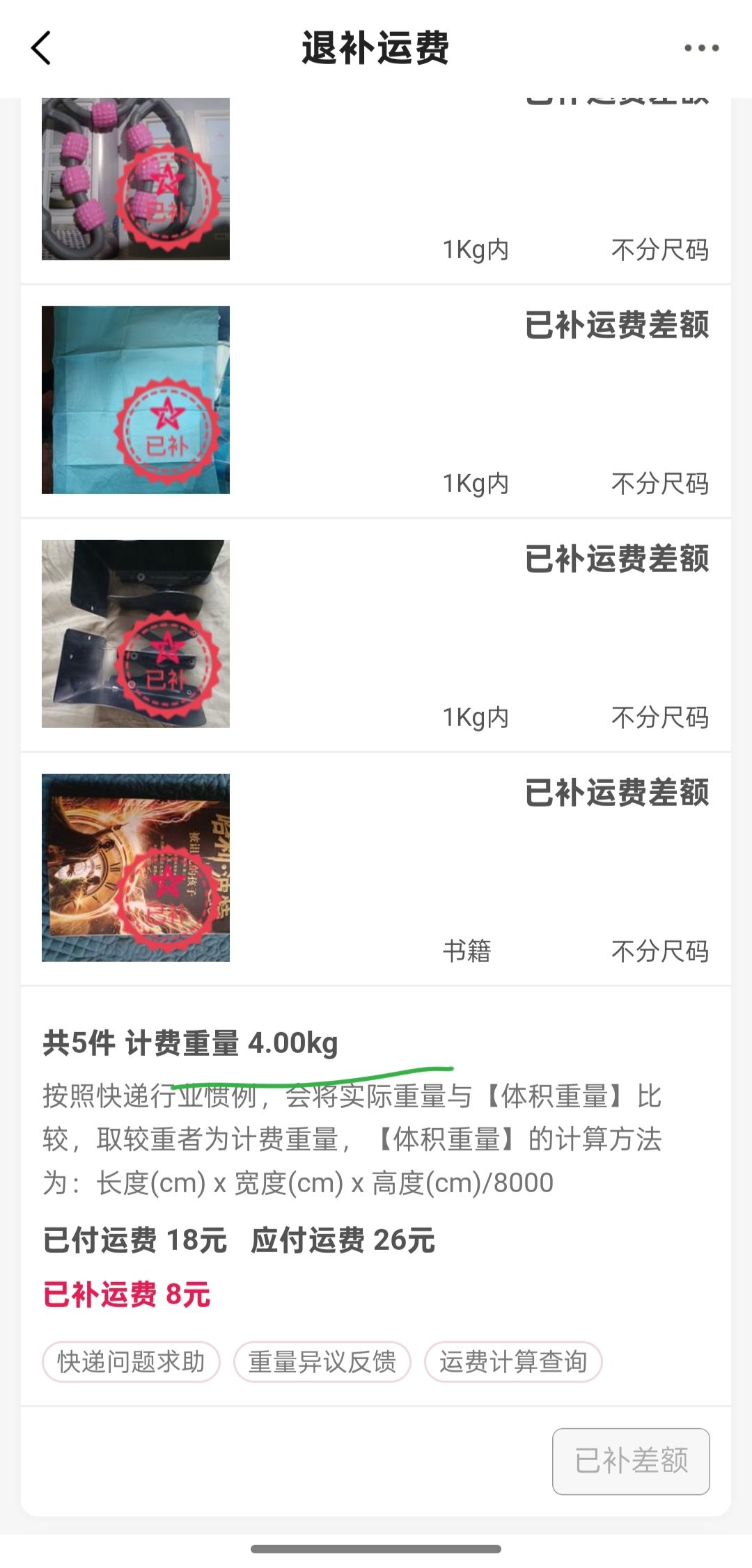Tap the 已补差额 button
This screenshot has width=752, height=1568.
(631, 1461)
